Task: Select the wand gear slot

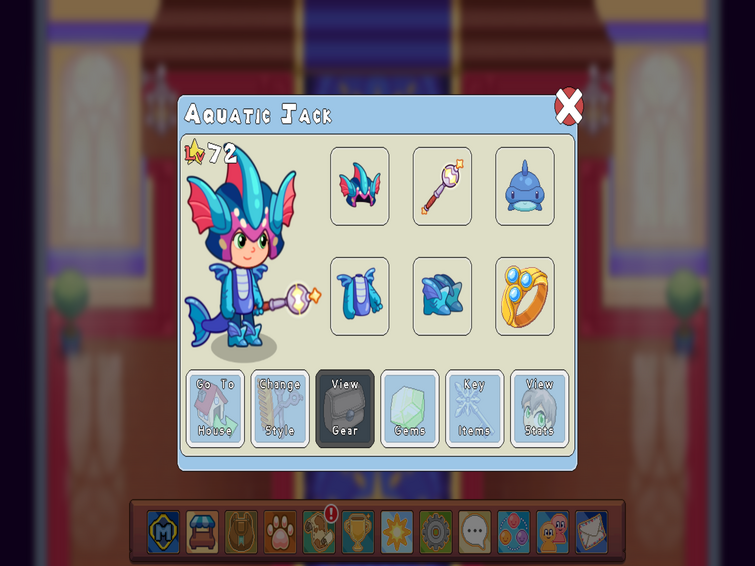Action: [442, 186]
